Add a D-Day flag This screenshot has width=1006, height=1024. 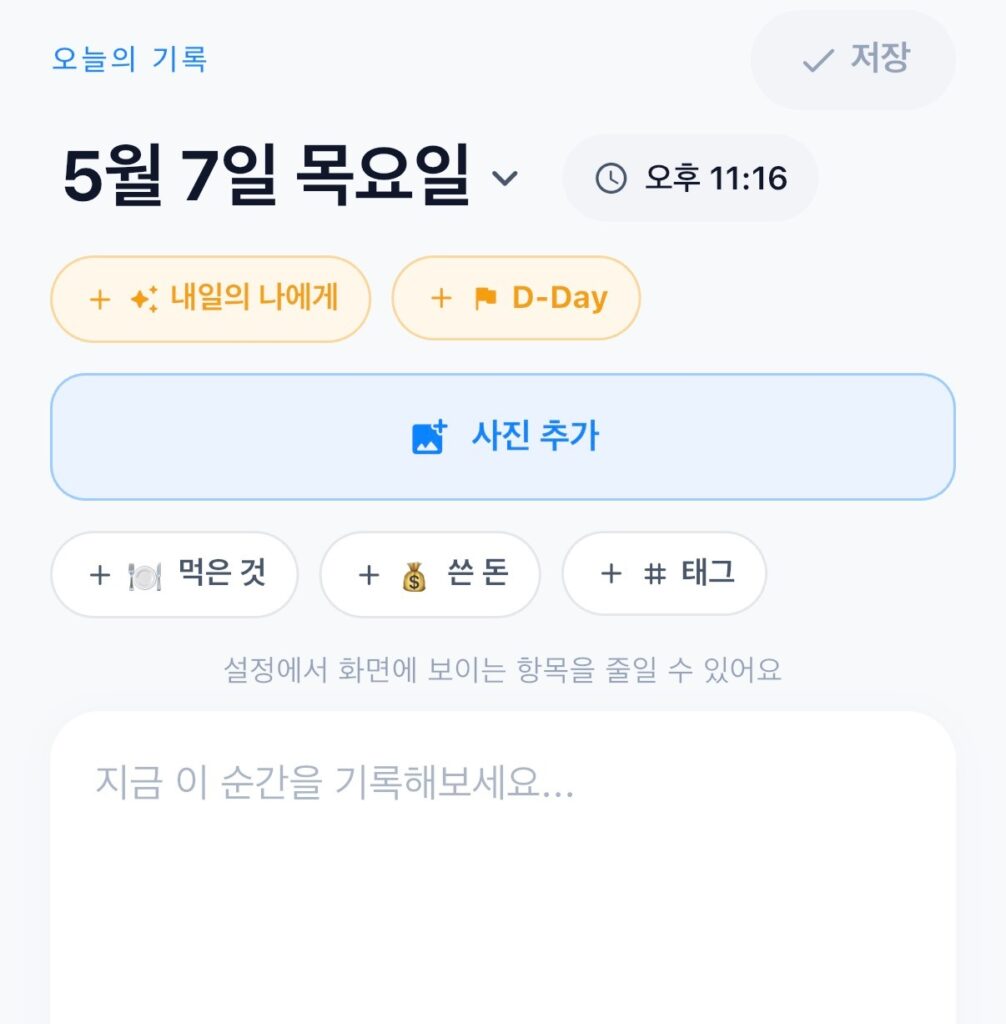tap(516, 298)
